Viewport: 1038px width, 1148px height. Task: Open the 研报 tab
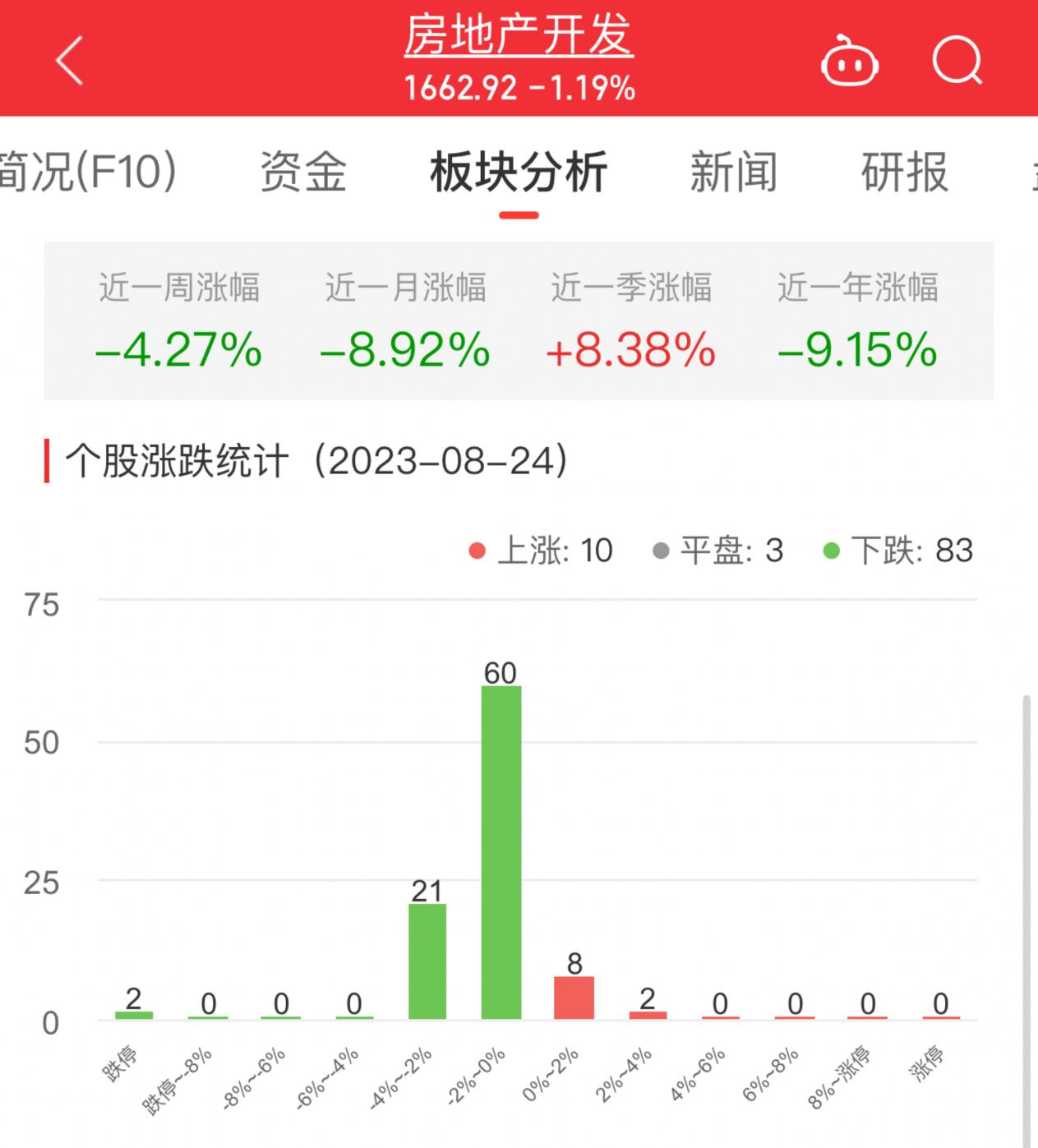pyautogui.click(x=905, y=172)
